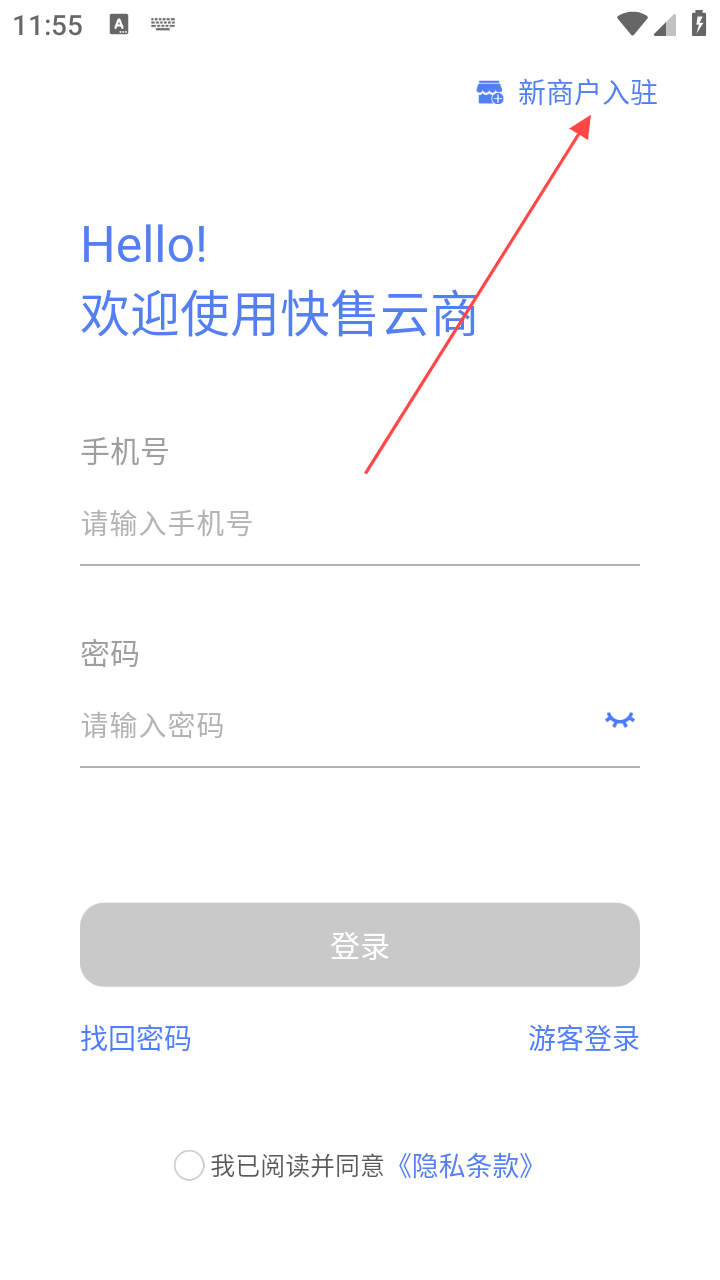This screenshot has width=720, height=1280.
Task: Tap the 登录 login button
Action: click(360, 945)
